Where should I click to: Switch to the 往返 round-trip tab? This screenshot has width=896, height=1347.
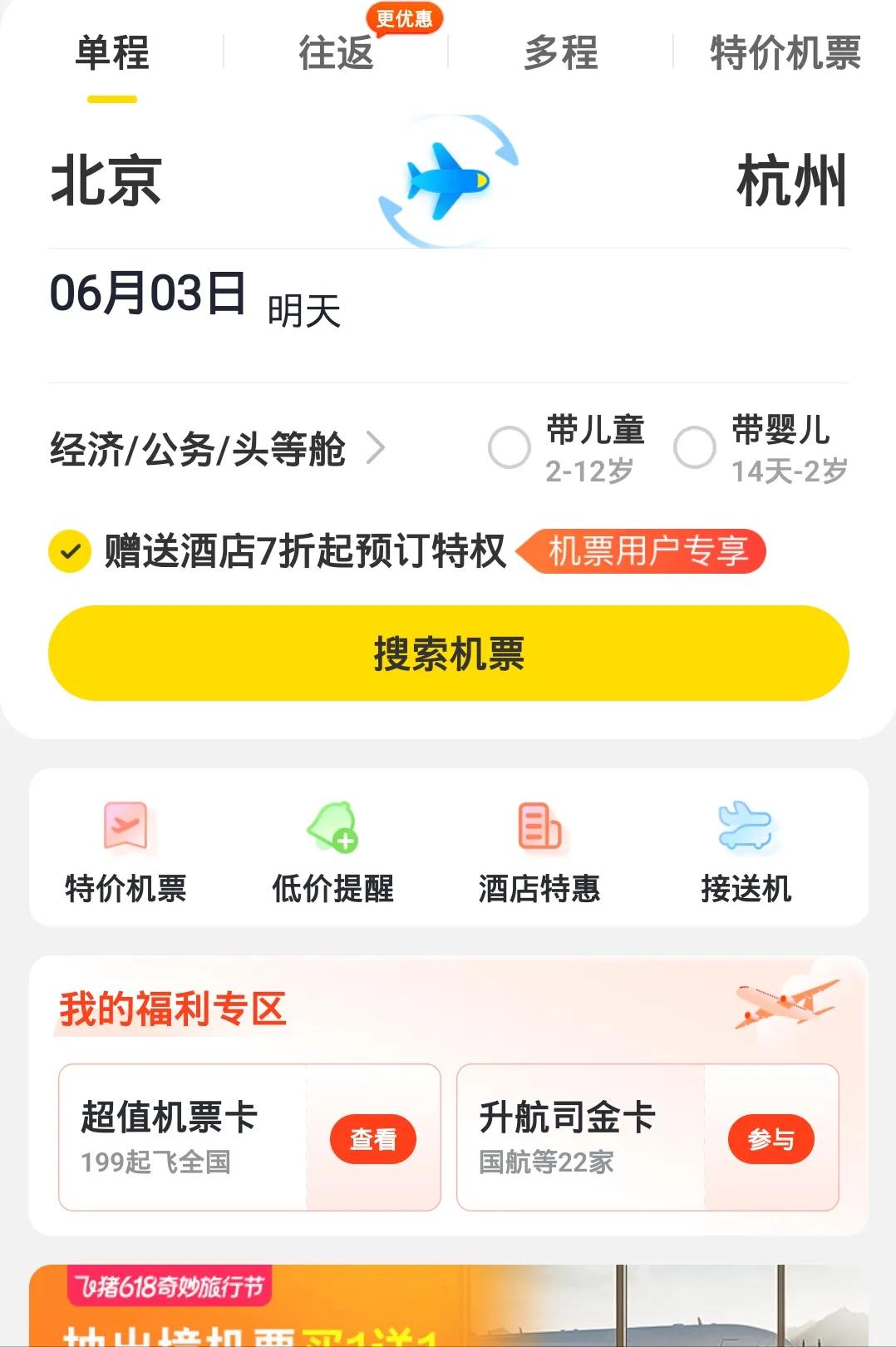pos(336,54)
